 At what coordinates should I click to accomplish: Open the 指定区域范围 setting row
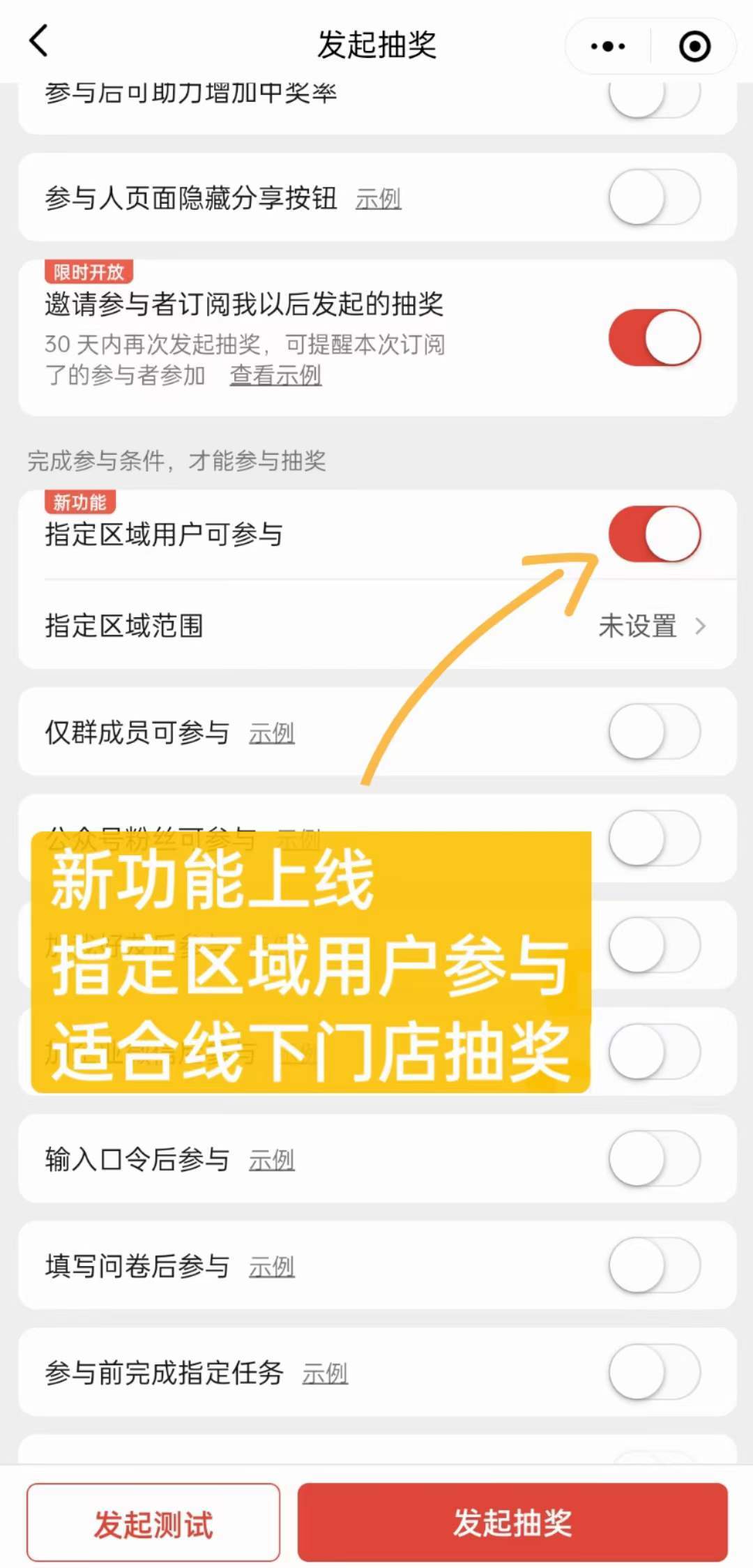(x=376, y=626)
